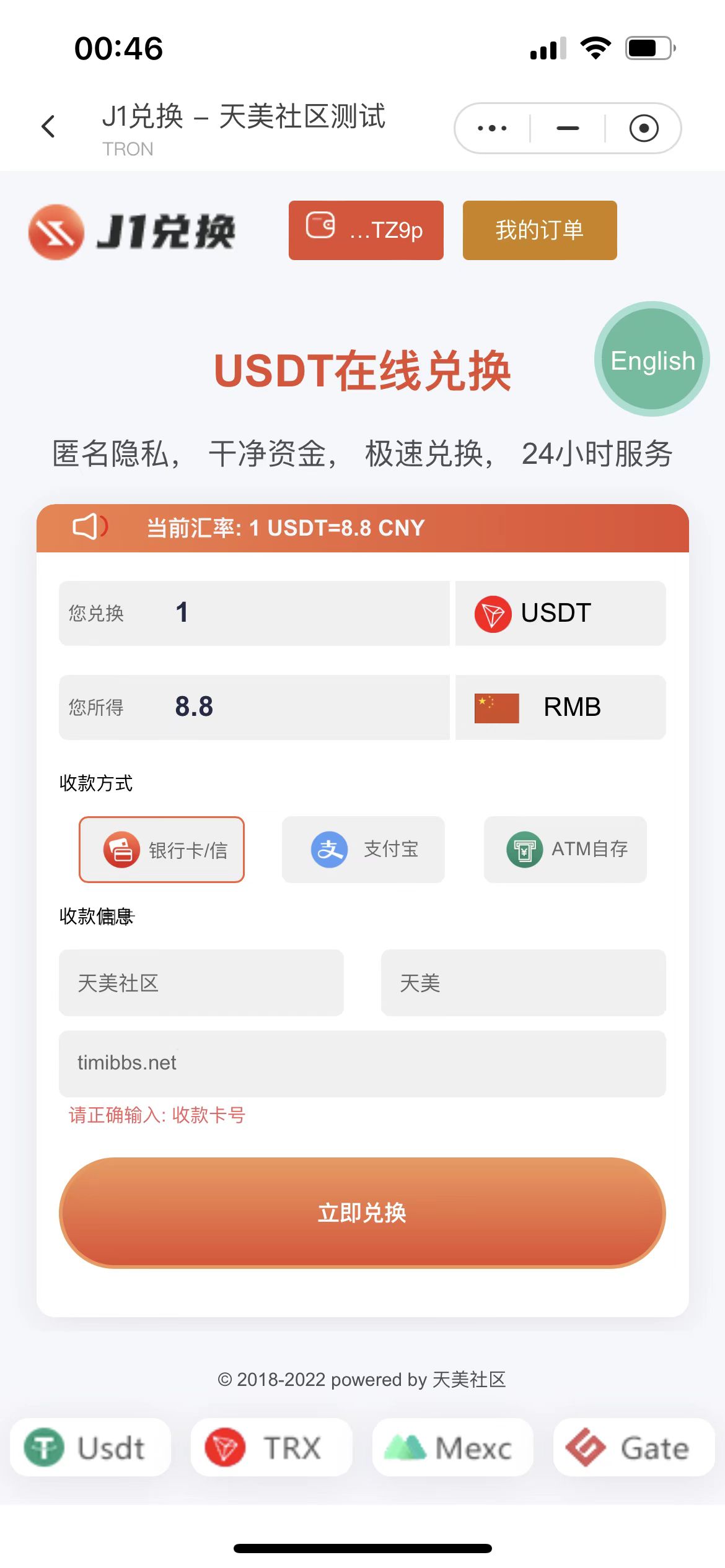Viewport: 725px width, 1568px height.
Task: Close the mini program via circle icon
Action: 644,128
